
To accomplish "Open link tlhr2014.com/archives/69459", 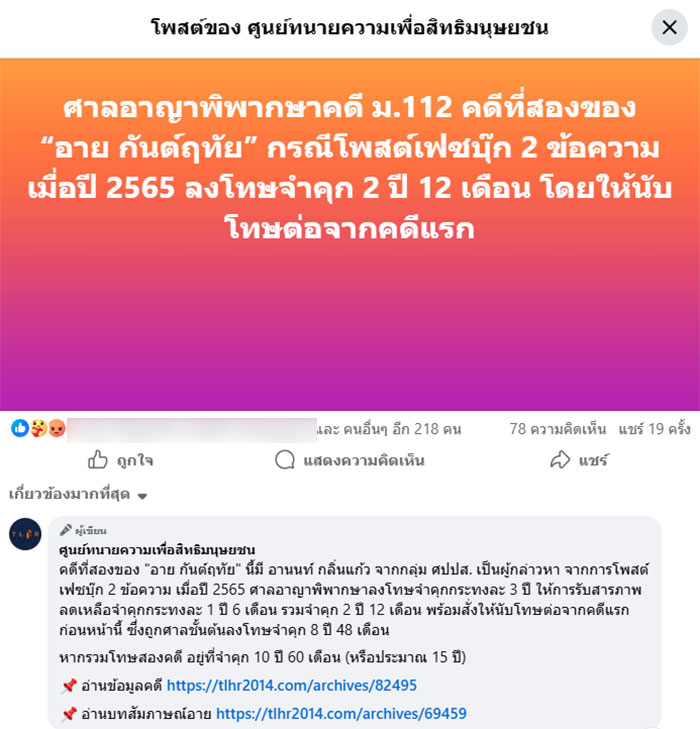I will 340,714.
